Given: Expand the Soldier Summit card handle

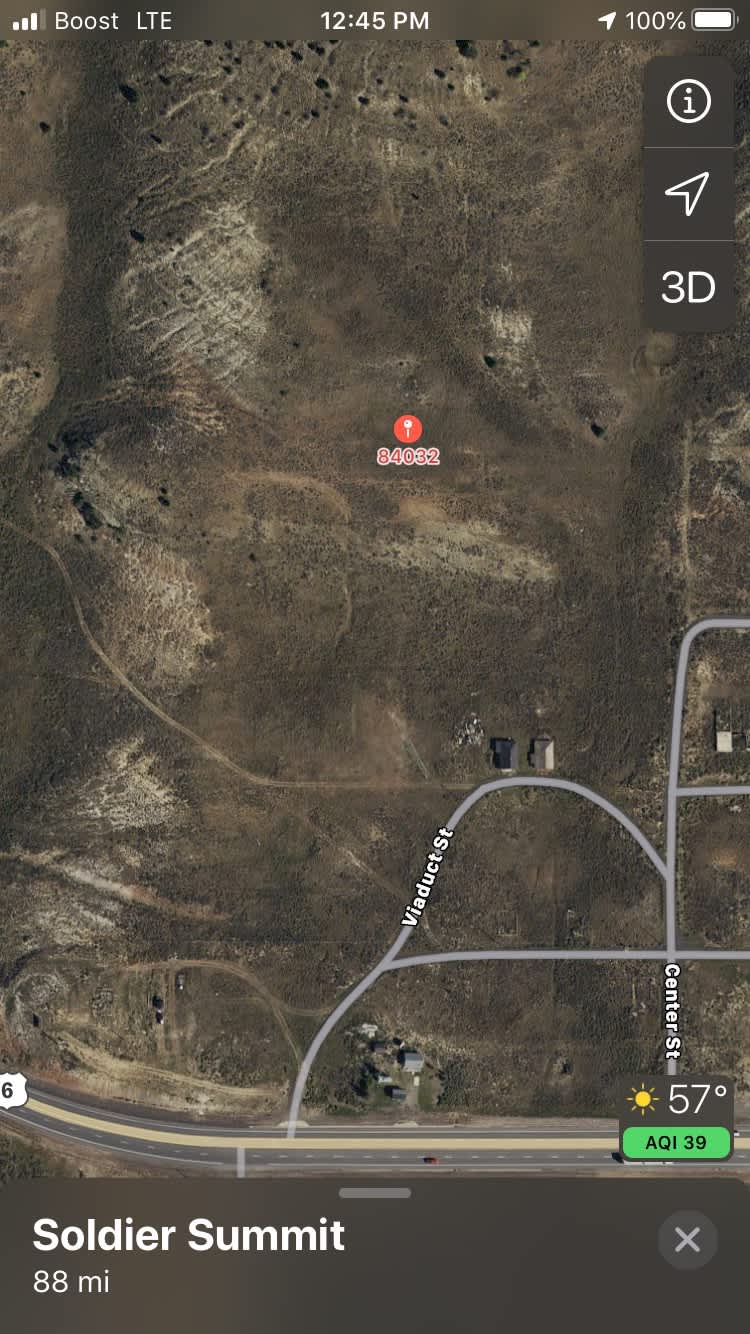Looking at the screenshot, I should point(375,1193).
